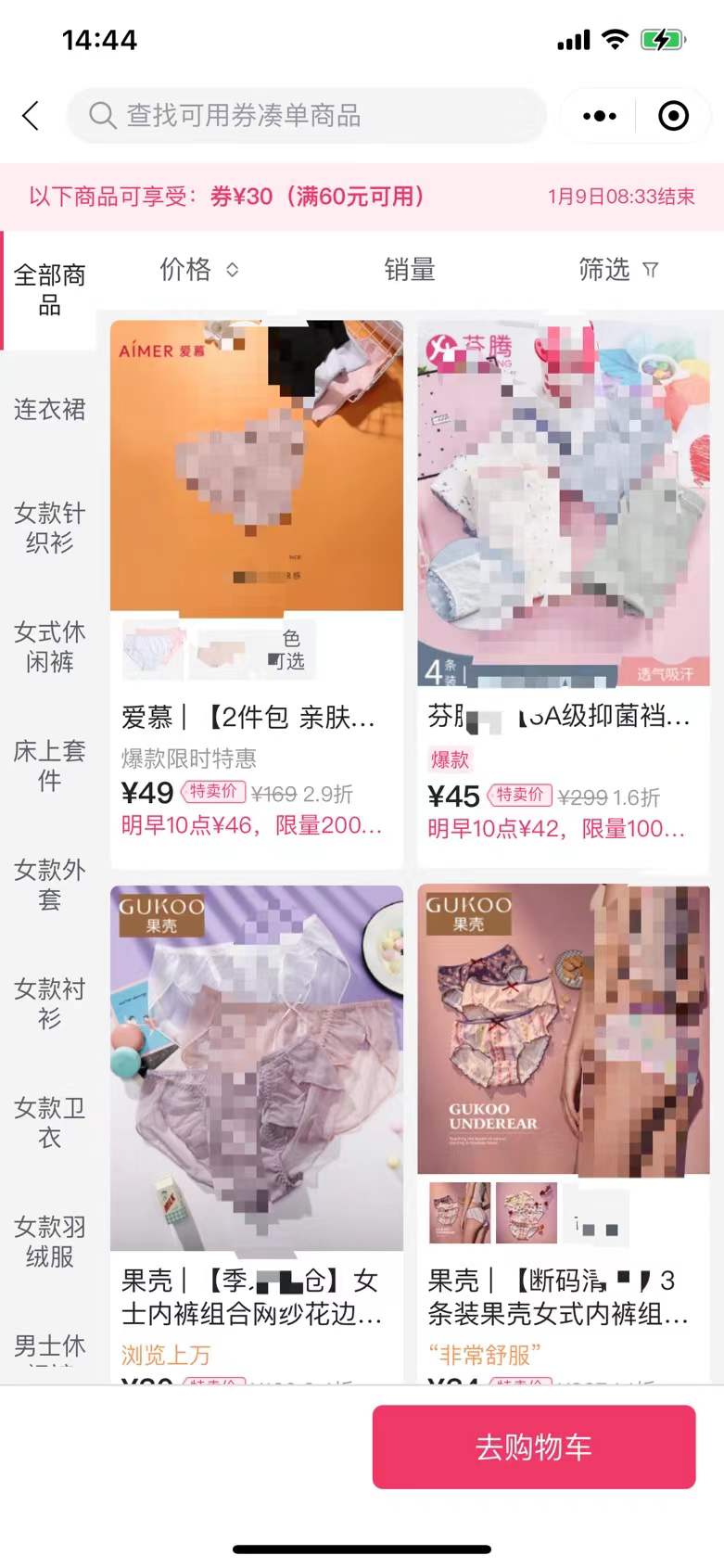Open the coupon product search box
The width and height of the screenshot is (724, 1568).
pos(306,116)
